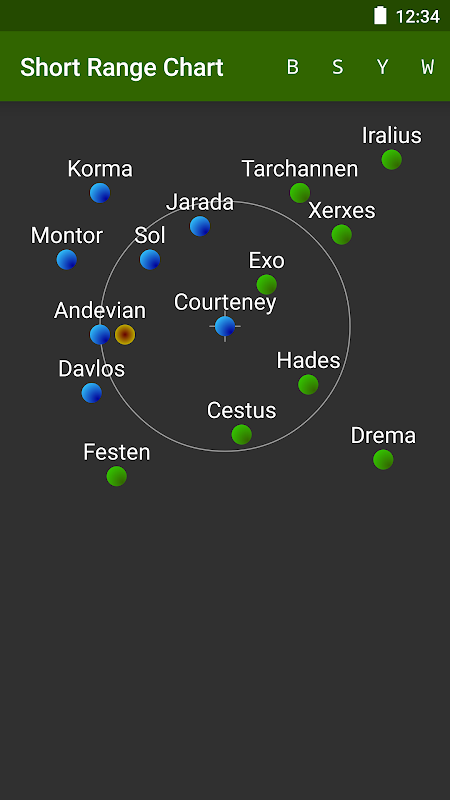Select the Cestus system
The image size is (450, 800).
[x=241, y=434]
